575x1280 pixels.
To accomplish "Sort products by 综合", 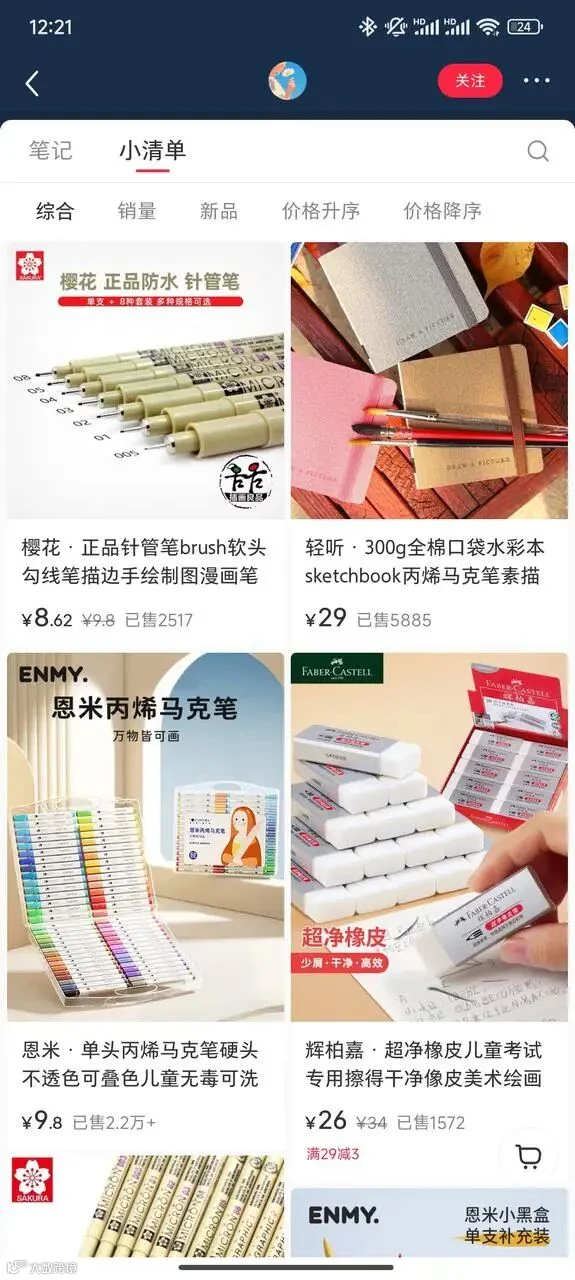I will (55, 211).
